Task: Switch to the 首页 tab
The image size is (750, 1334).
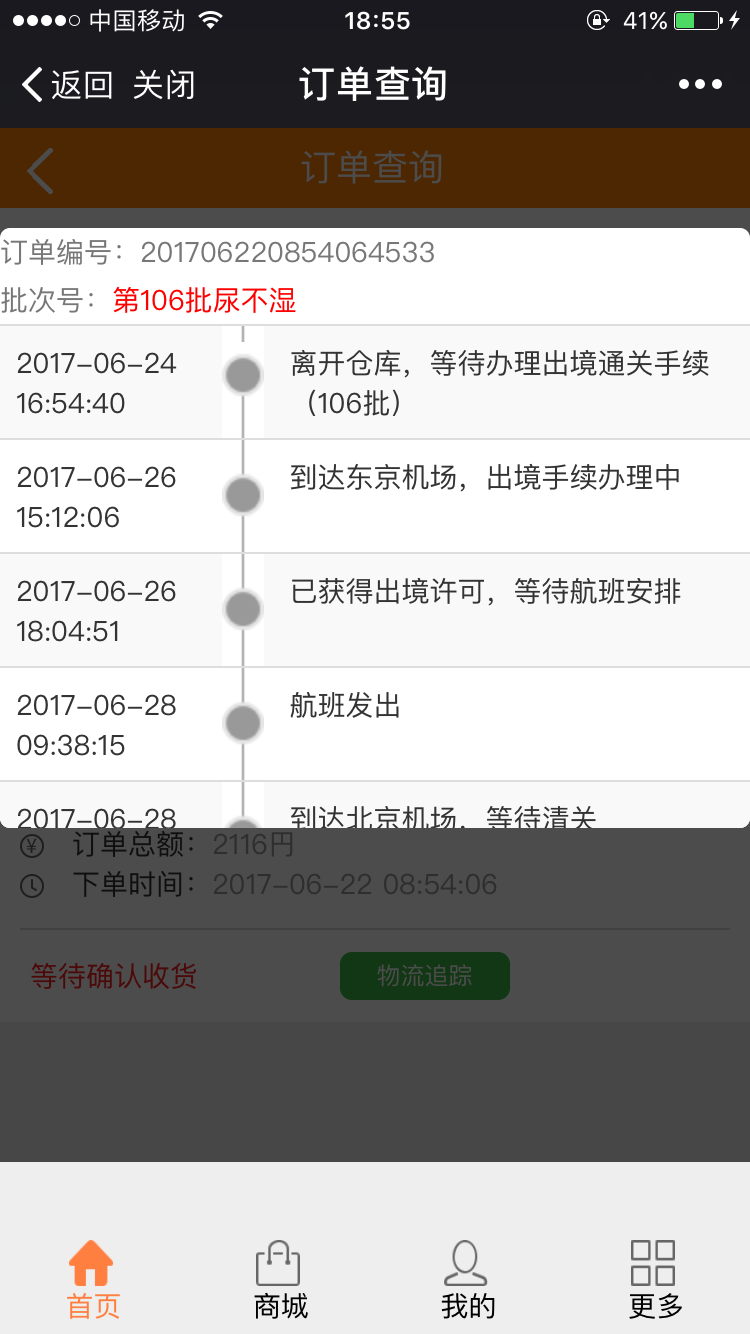Action: (x=93, y=1280)
